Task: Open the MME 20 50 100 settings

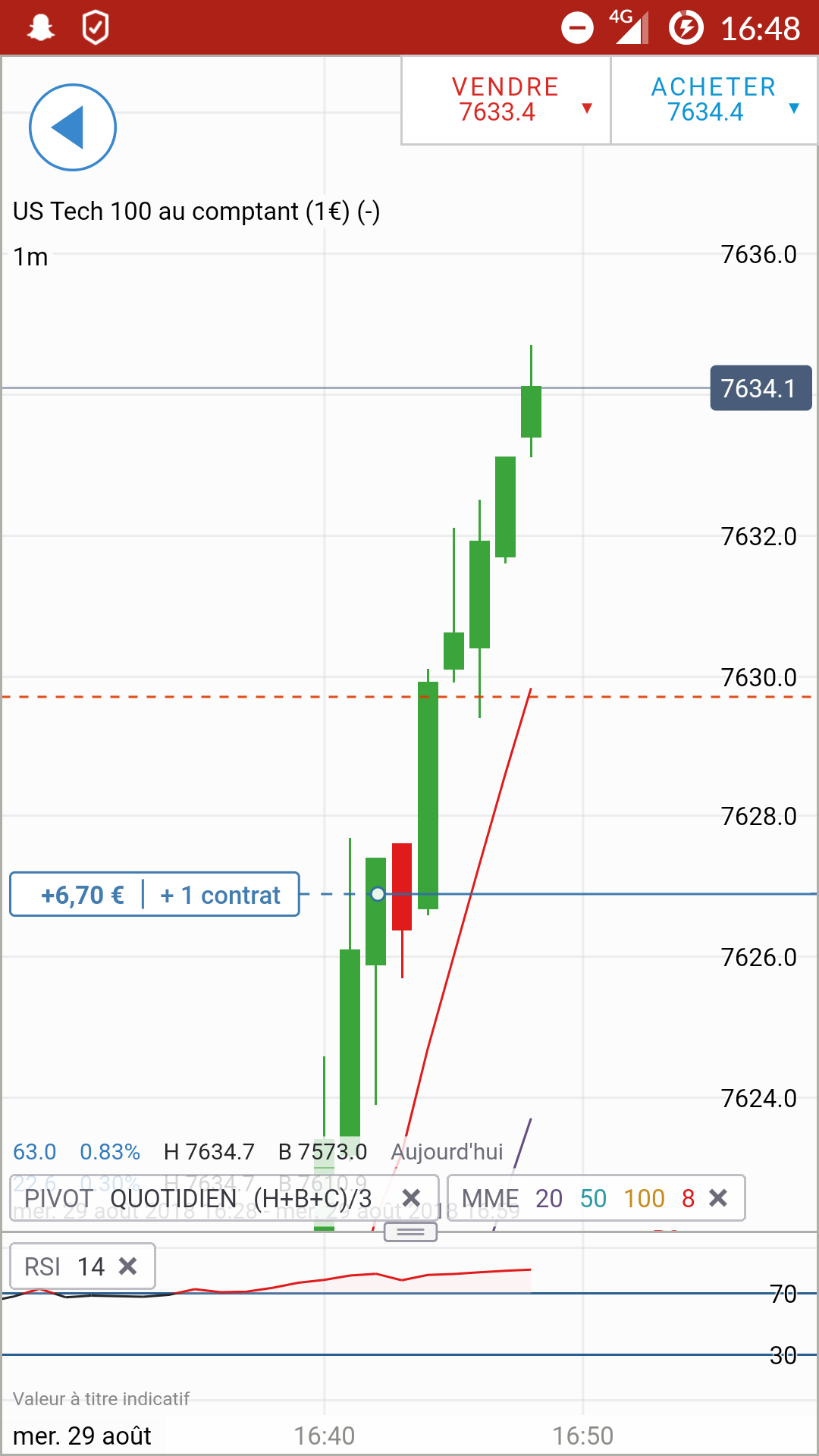Action: pyautogui.click(x=576, y=1198)
